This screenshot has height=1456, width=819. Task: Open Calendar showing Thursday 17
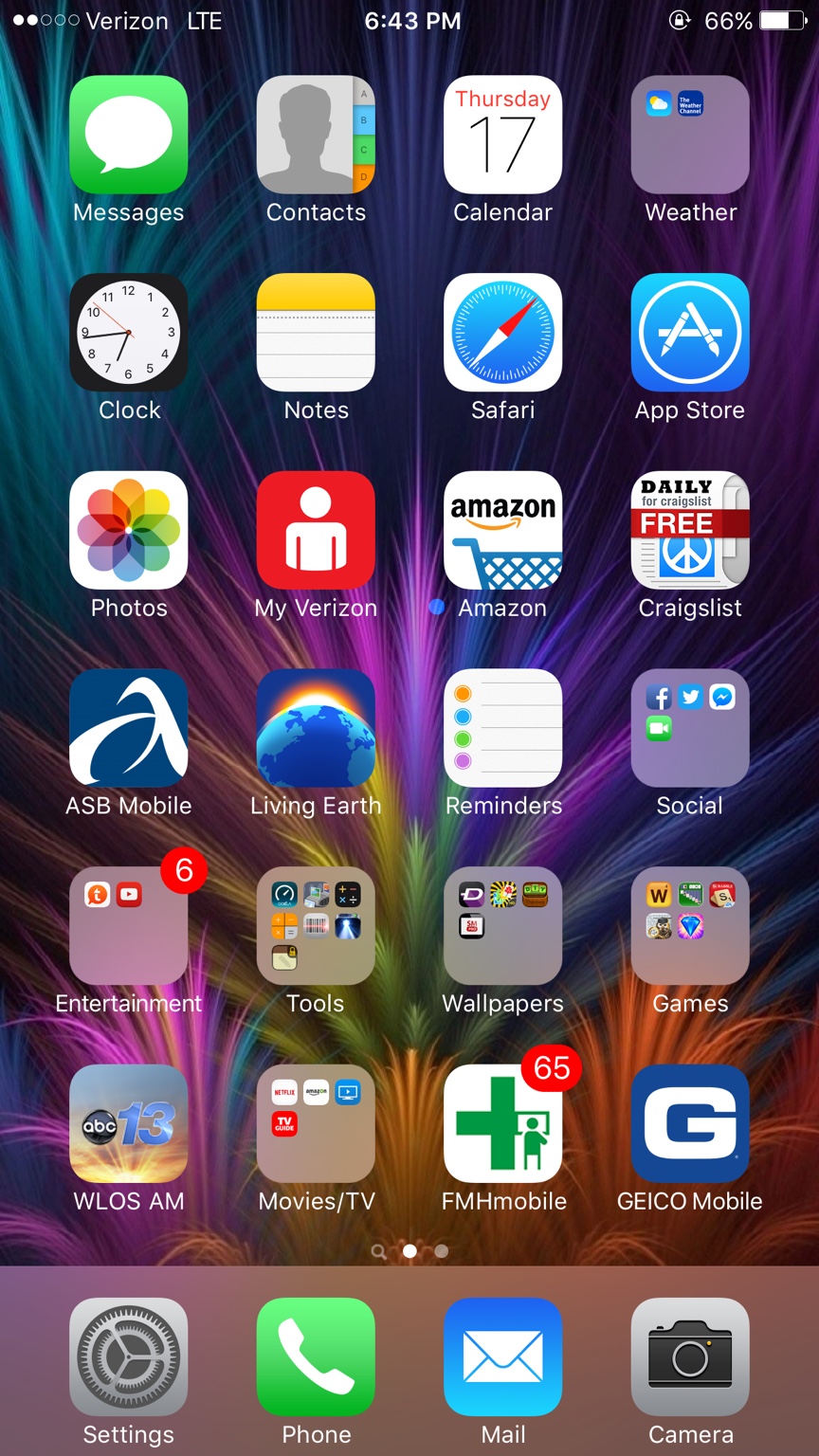(x=502, y=135)
